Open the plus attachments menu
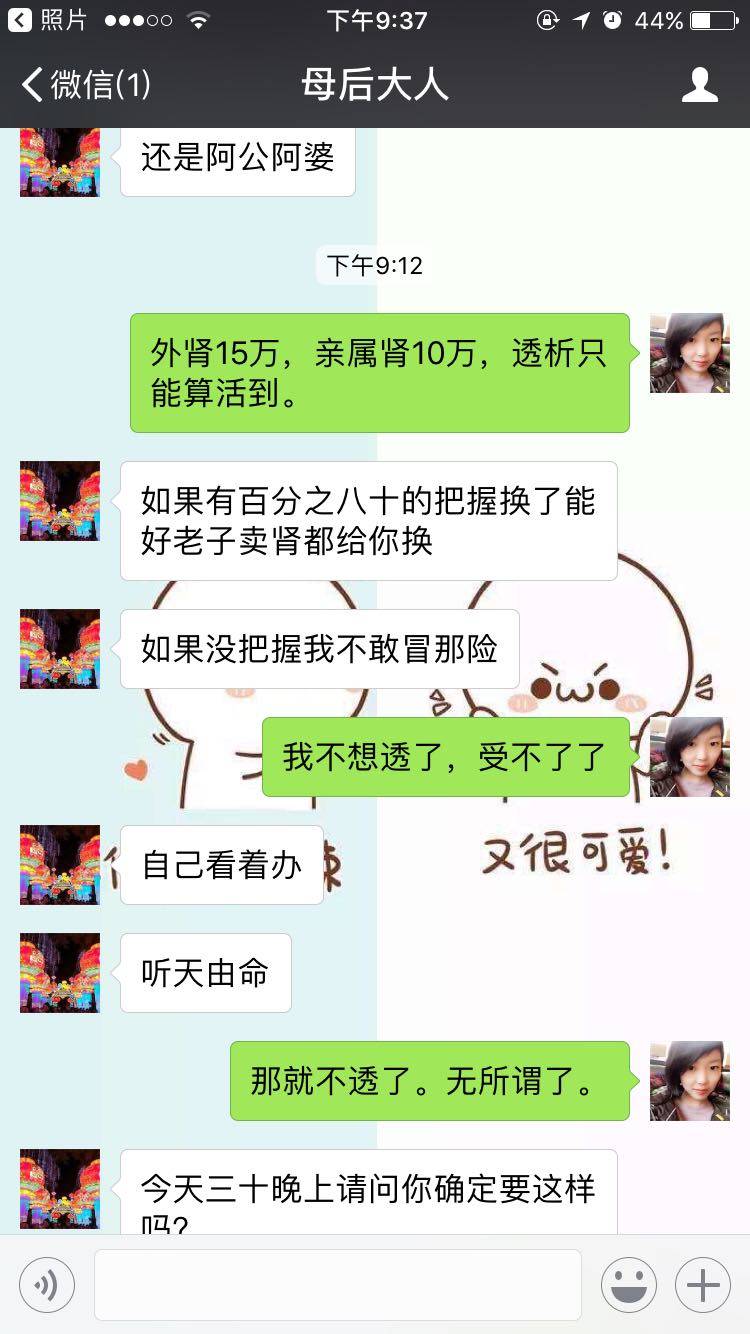The image size is (750, 1334). tap(703, 1285)
